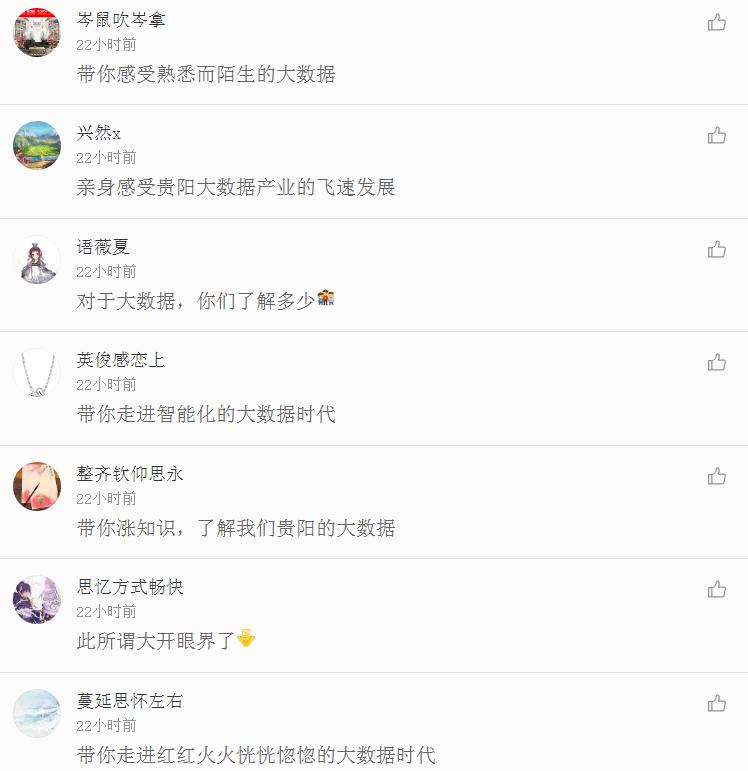
Task: Like the comment from 语薇夏
Action: tap(716, 249)
